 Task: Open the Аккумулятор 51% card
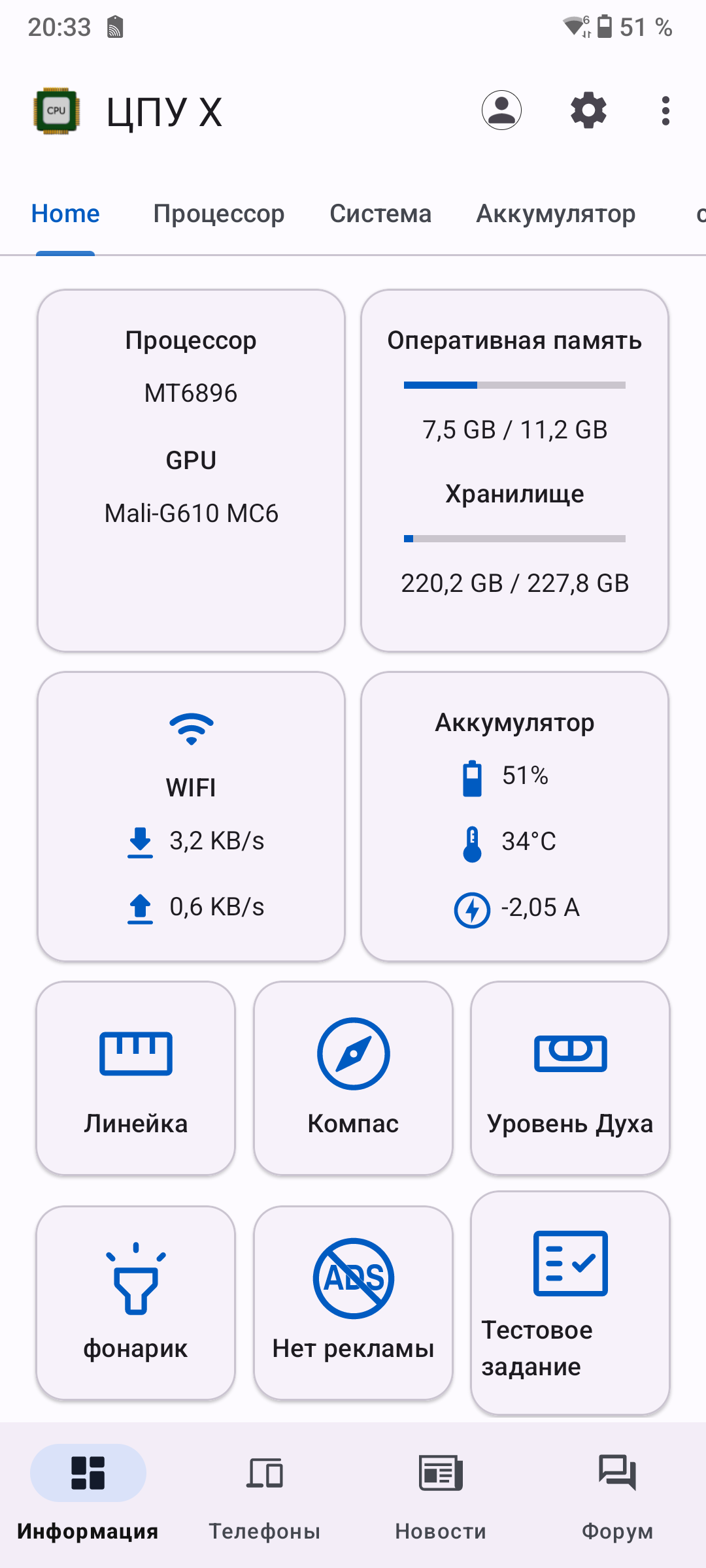(514, 817)
